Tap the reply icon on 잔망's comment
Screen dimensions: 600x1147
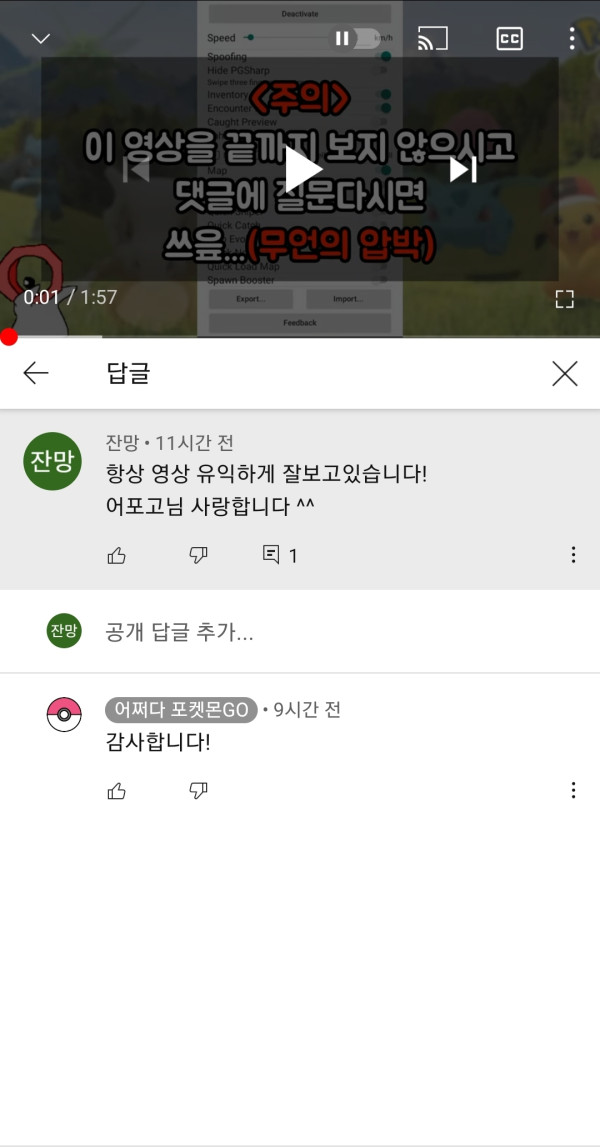coord(271,555)
